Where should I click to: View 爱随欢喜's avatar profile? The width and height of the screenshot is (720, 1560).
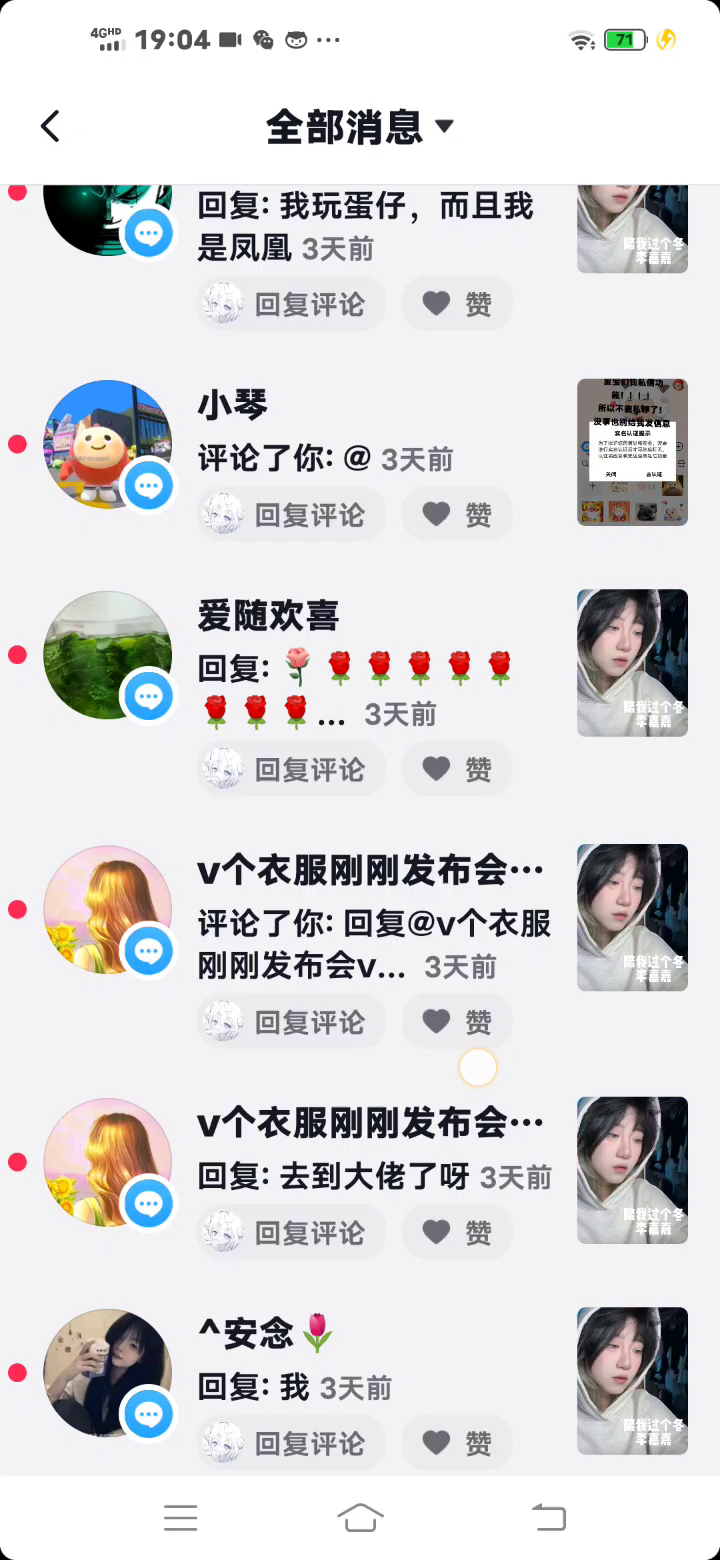point(108,655)
